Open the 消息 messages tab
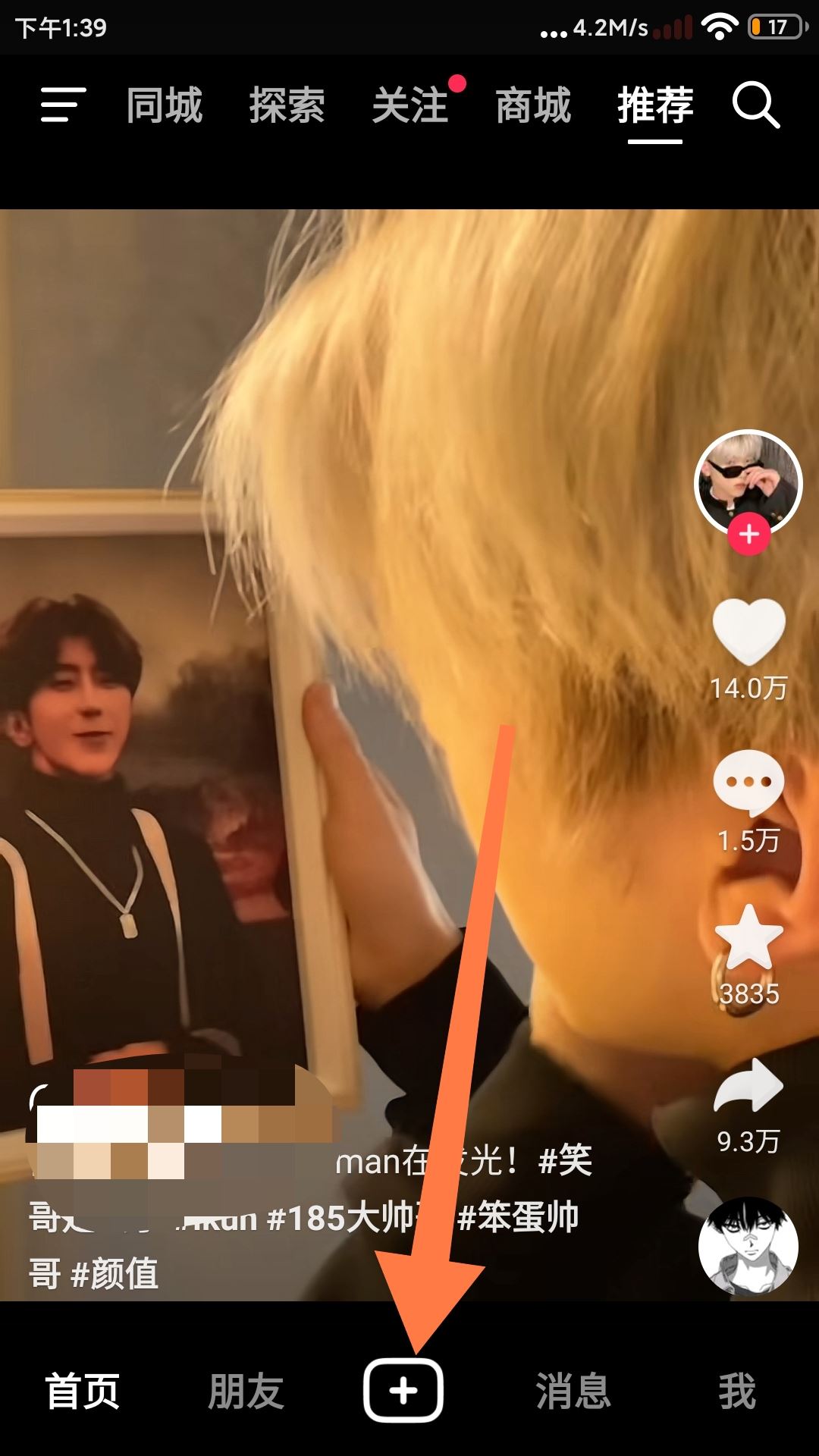 [x=574, y=1392]
